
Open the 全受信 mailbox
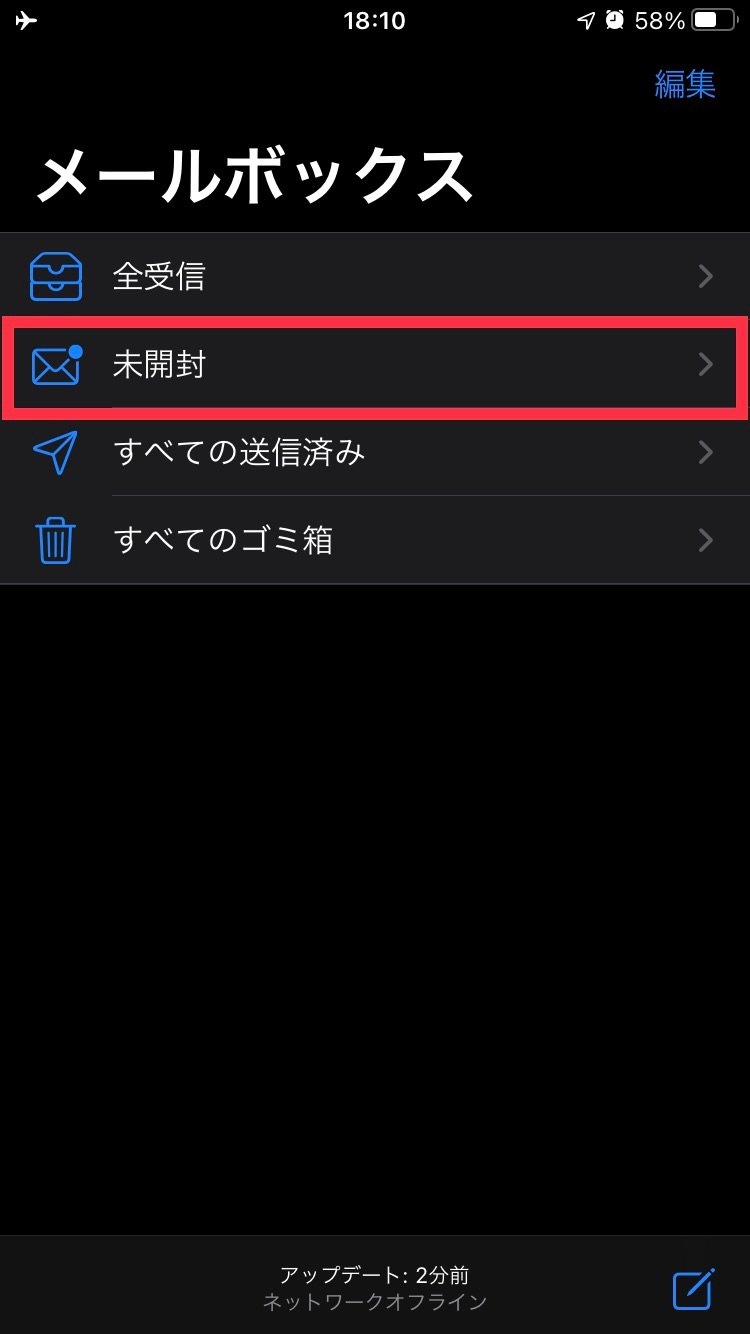coord(375,276)
